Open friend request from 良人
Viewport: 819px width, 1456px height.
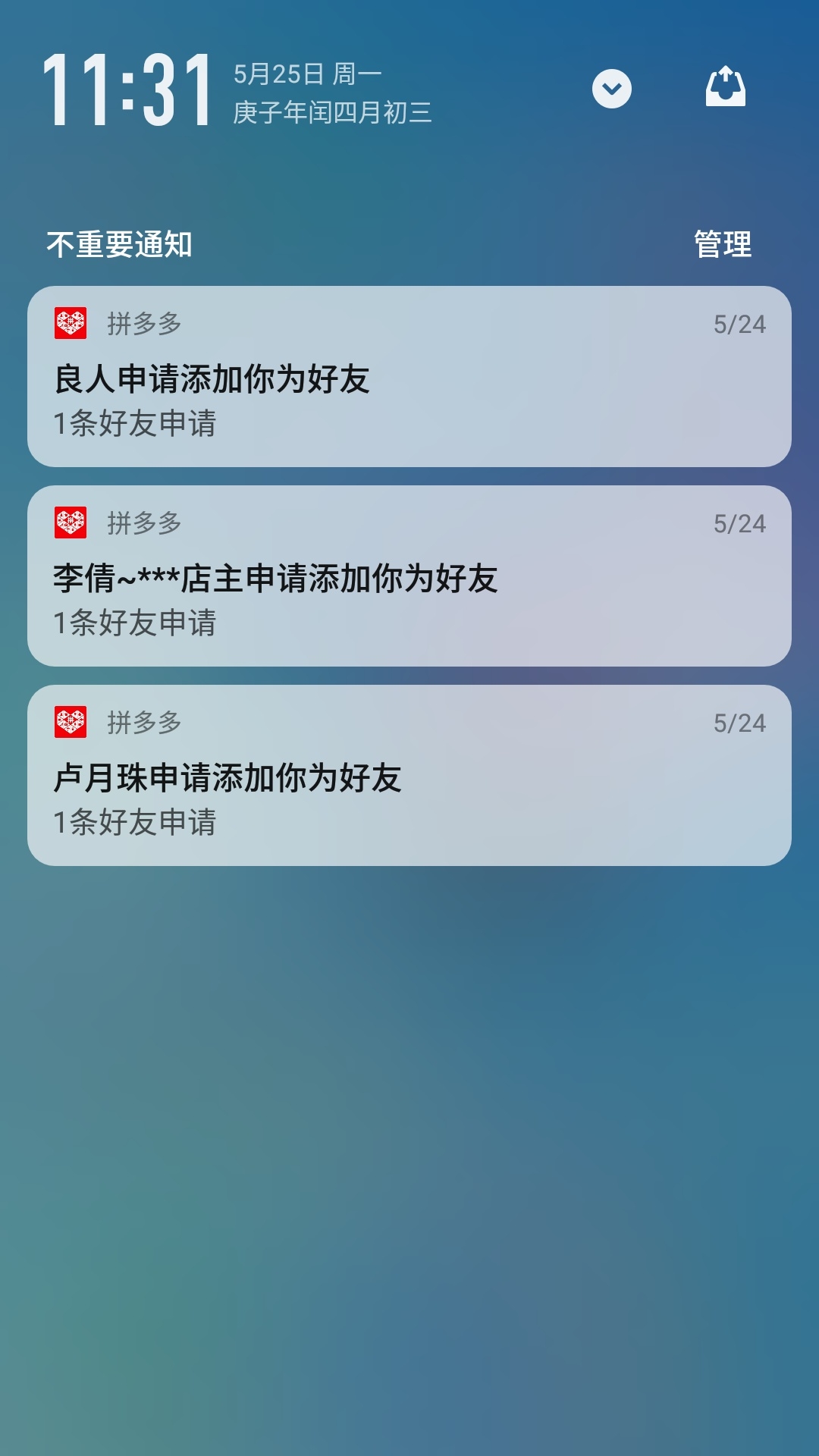409,377
